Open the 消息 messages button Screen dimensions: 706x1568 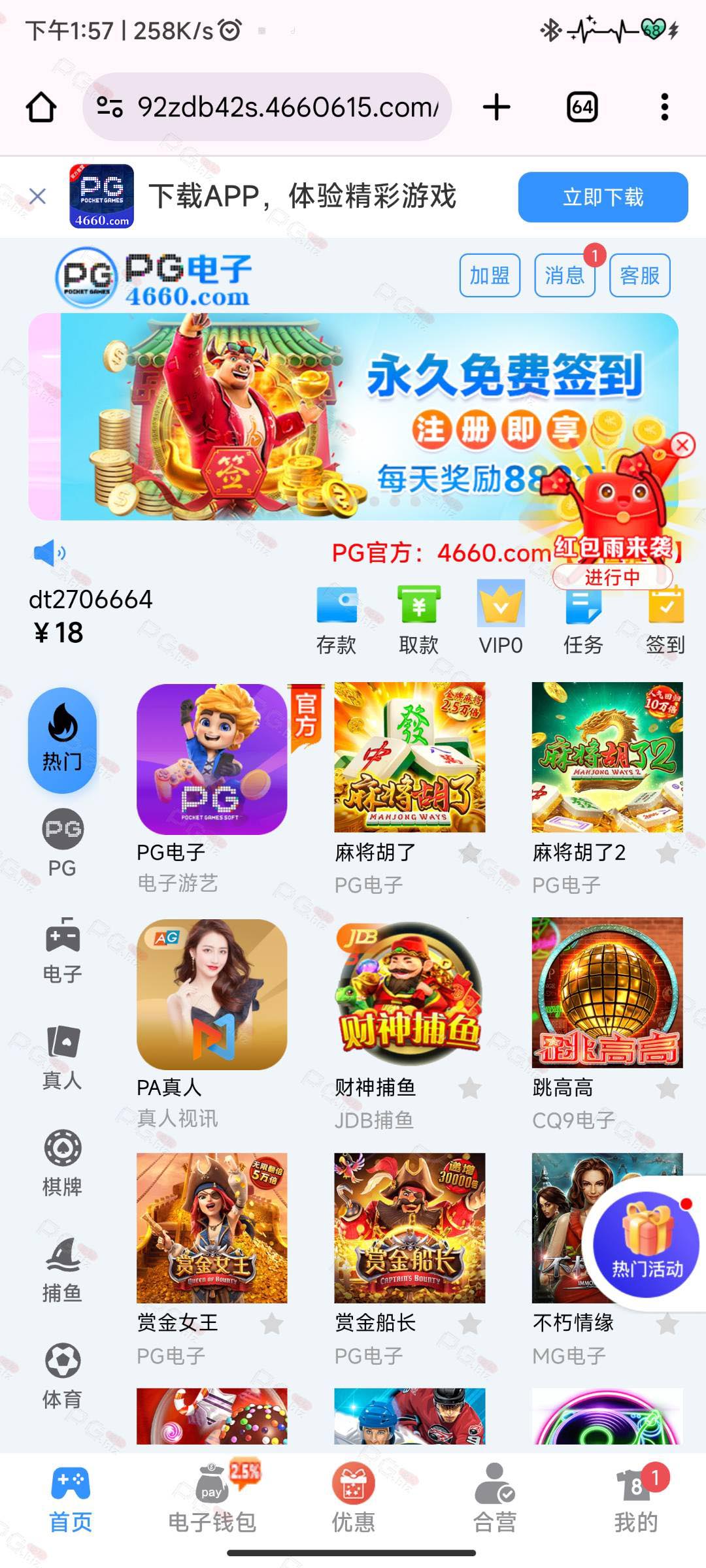click(x=564, y=275)
